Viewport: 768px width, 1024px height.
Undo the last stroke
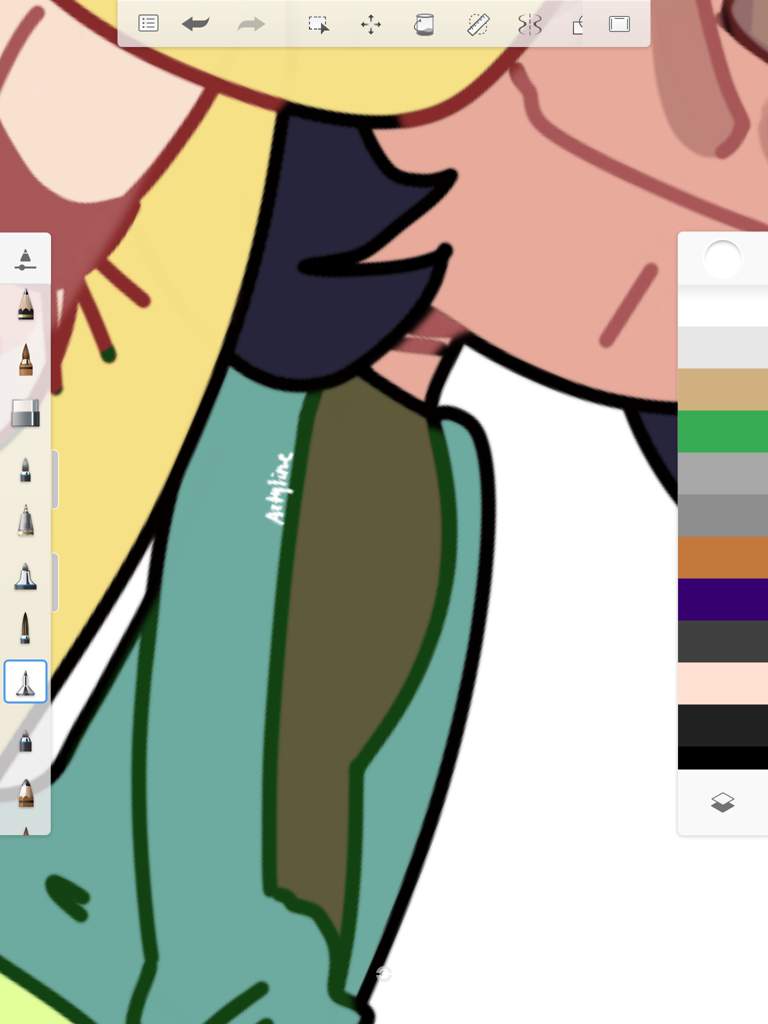[x=195, y=23]
